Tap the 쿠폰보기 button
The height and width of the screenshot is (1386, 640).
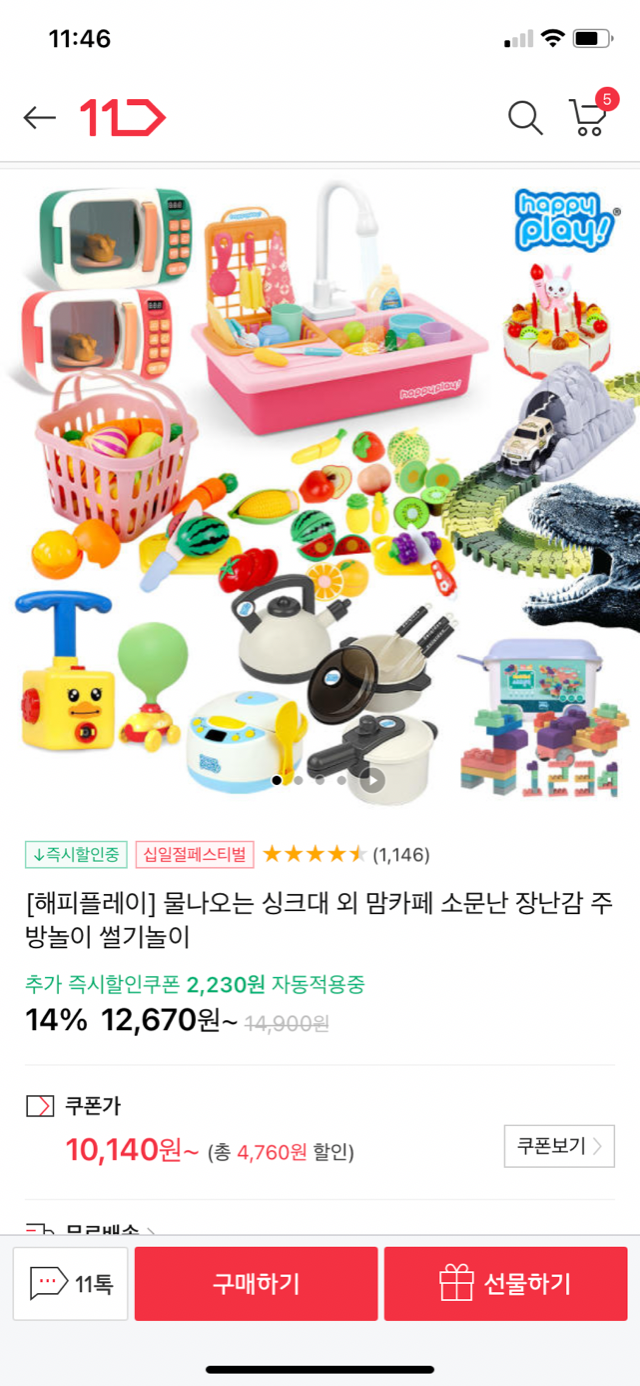tap(559, 1146)
